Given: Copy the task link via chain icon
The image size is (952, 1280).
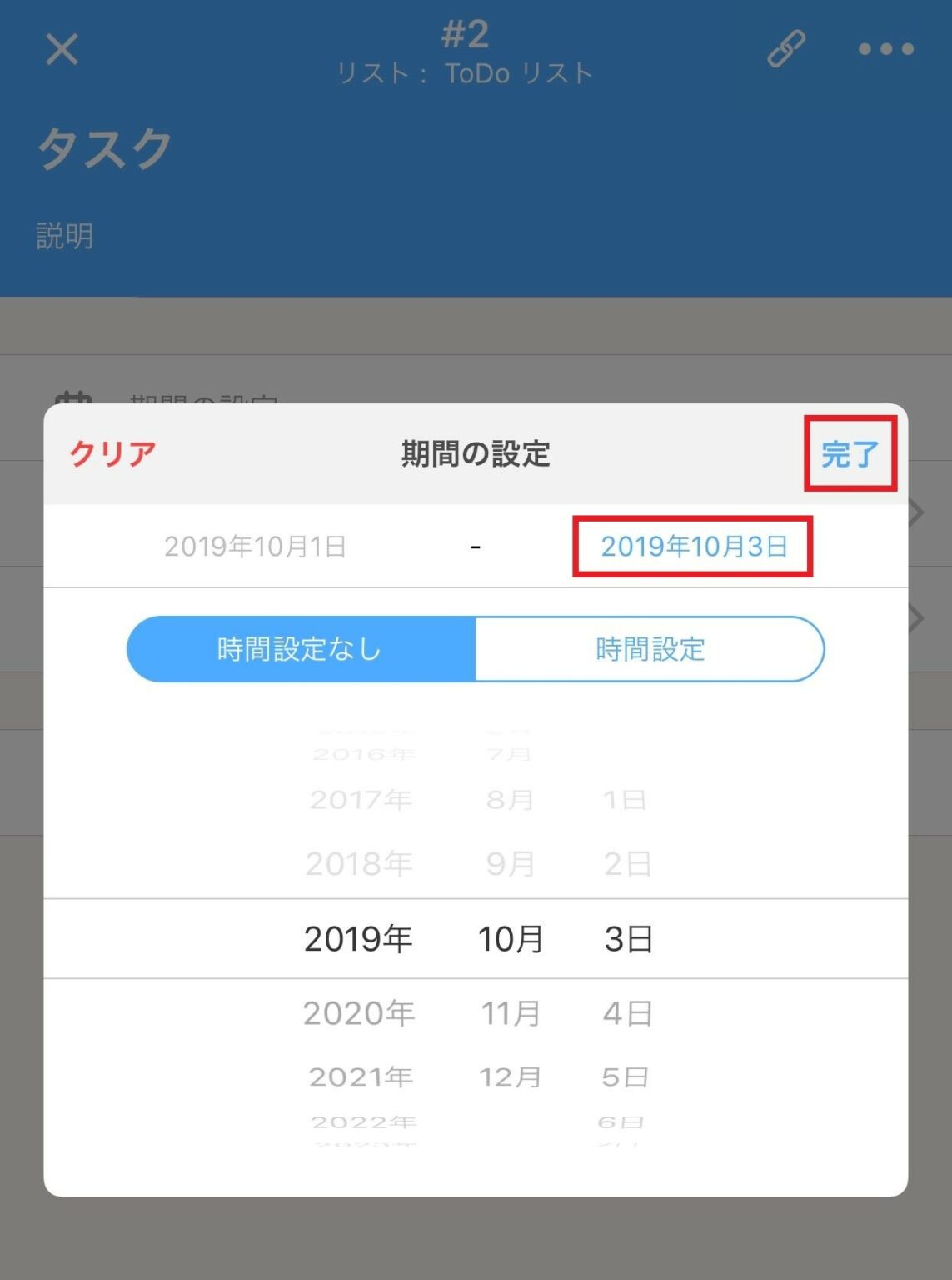Looking at the screenshot, I should [x=786, y=49].
